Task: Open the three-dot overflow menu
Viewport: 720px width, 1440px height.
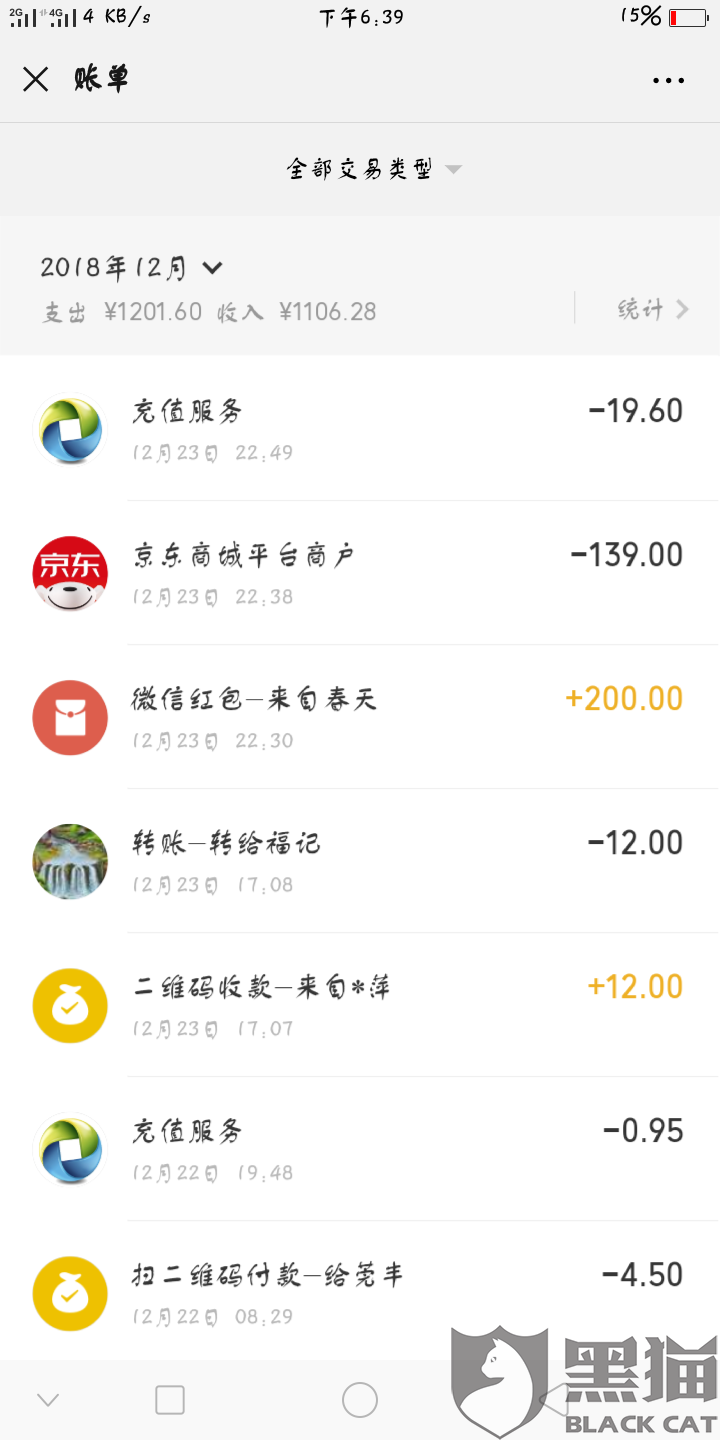Action: [668, 81]
